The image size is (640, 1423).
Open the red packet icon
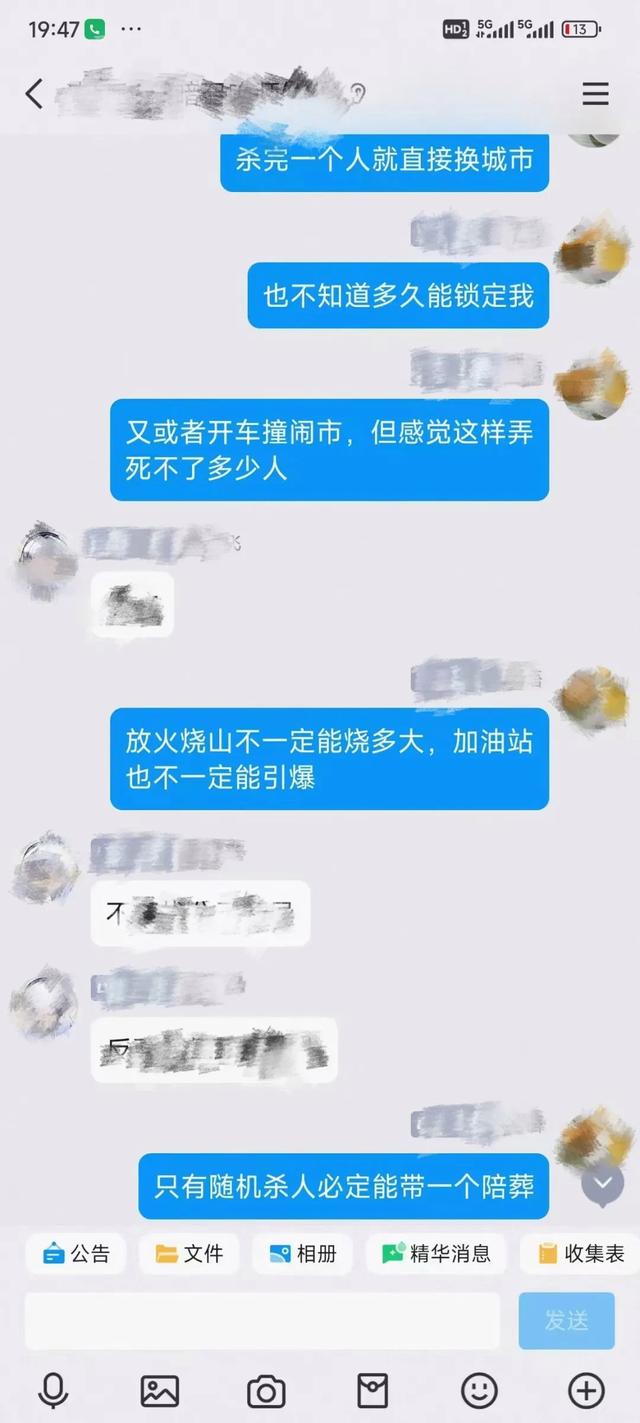coord(373,1390)
